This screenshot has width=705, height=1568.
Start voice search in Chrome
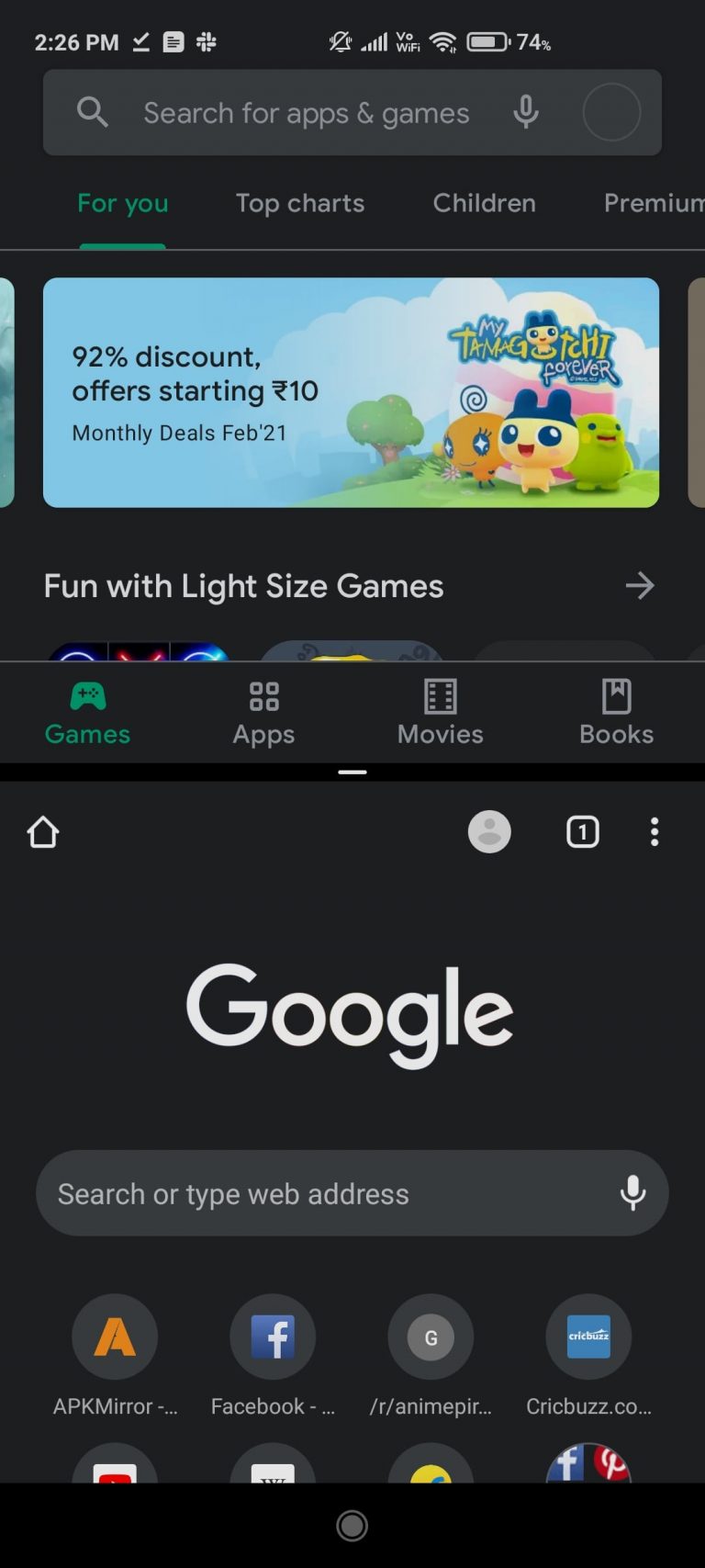click(x=632, y=1193)
